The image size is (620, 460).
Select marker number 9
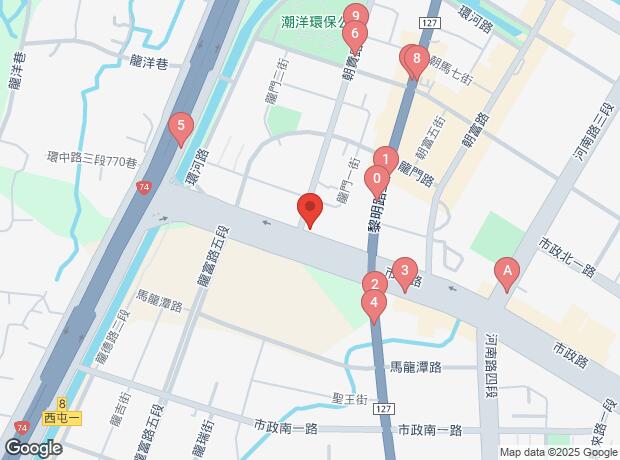pyautogui.click(x=357, y=15)
